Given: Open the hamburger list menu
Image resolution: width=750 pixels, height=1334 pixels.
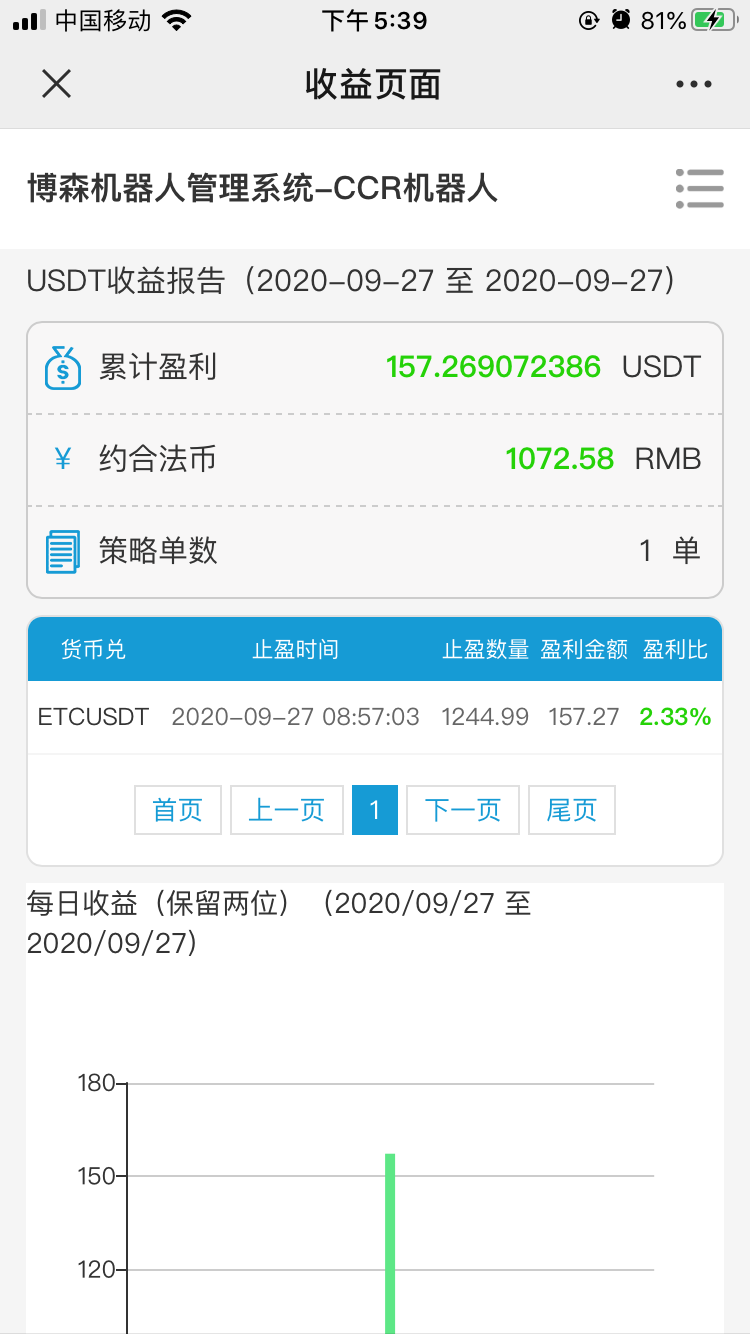Looking at the screenshot, I should tap(700, 188).
